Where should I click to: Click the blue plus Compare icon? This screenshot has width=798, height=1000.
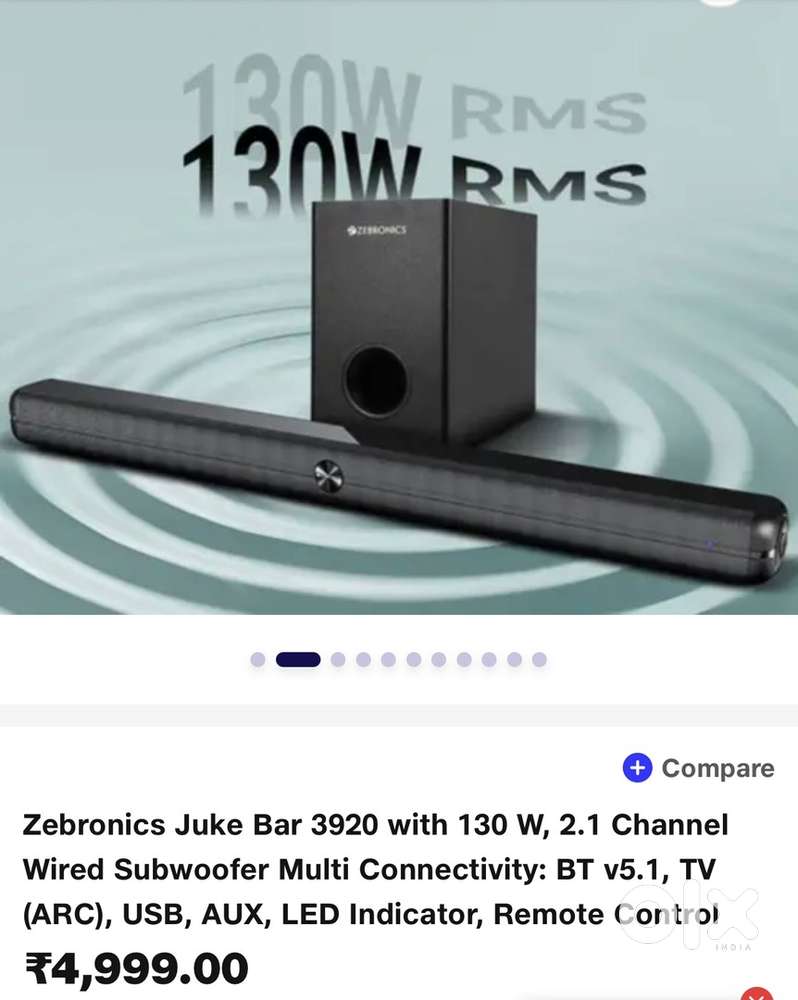[636, 769]
